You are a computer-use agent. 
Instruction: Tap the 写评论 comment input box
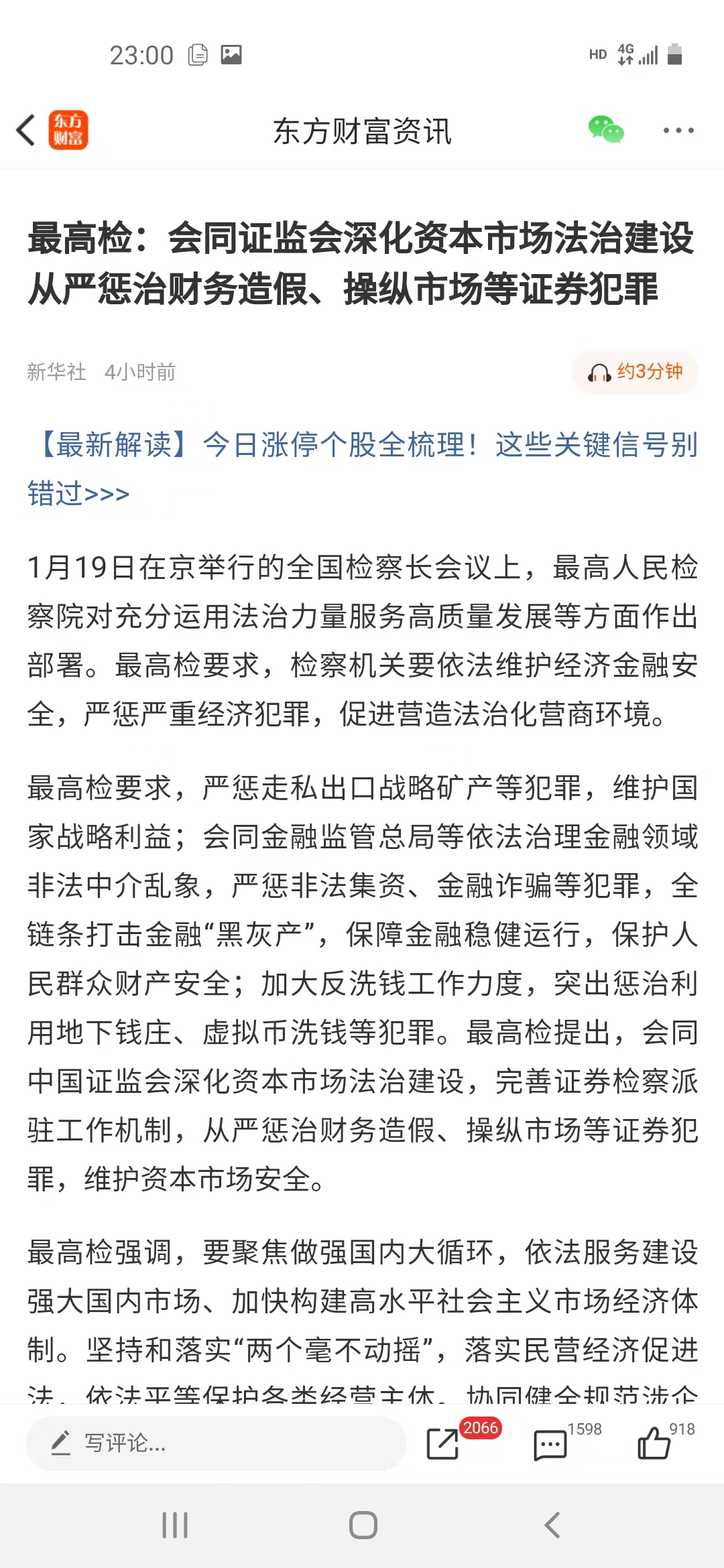(x=216, y=1443)
